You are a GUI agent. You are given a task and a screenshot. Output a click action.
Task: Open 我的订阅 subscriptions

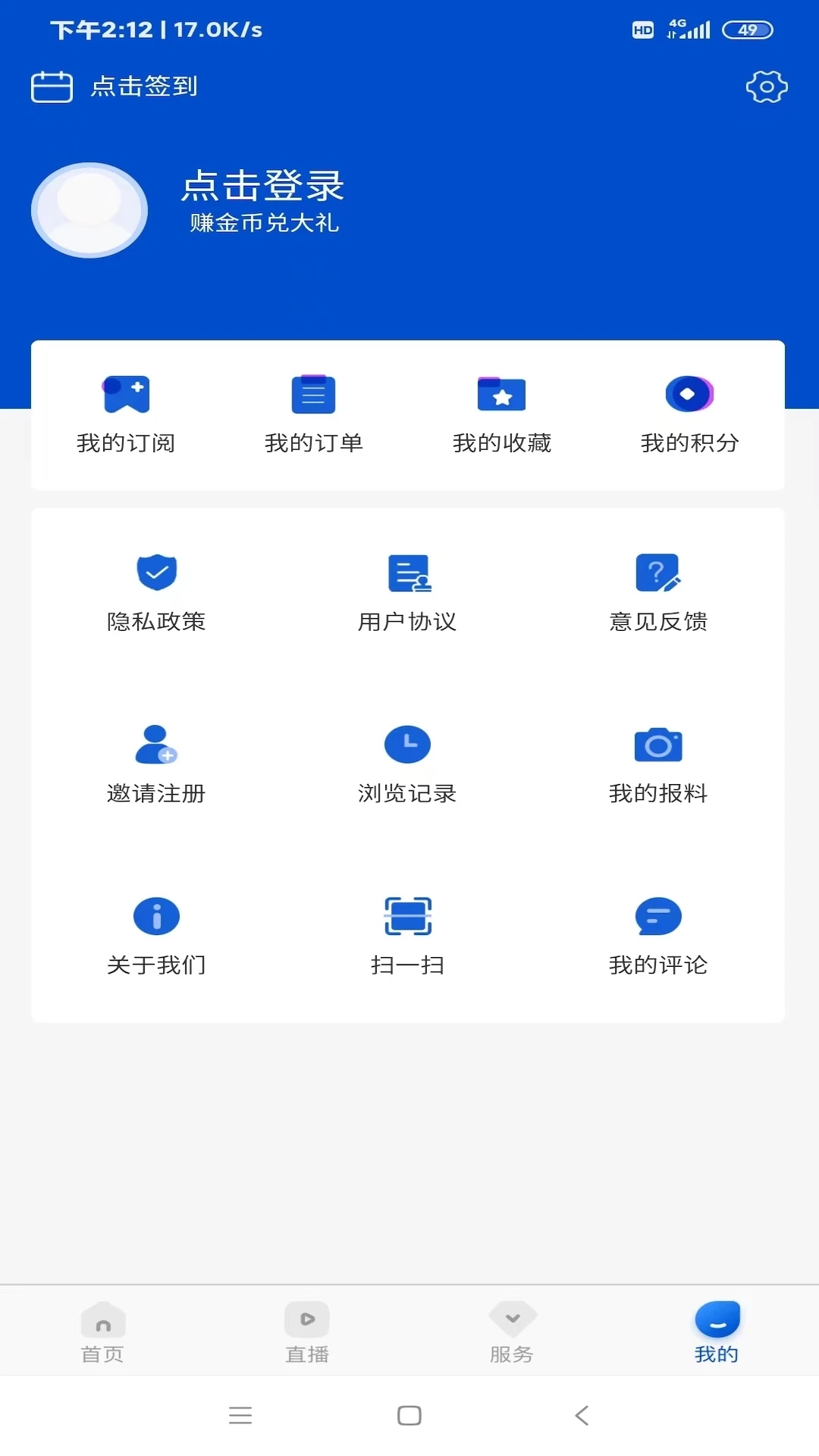[x=125, y=413]
